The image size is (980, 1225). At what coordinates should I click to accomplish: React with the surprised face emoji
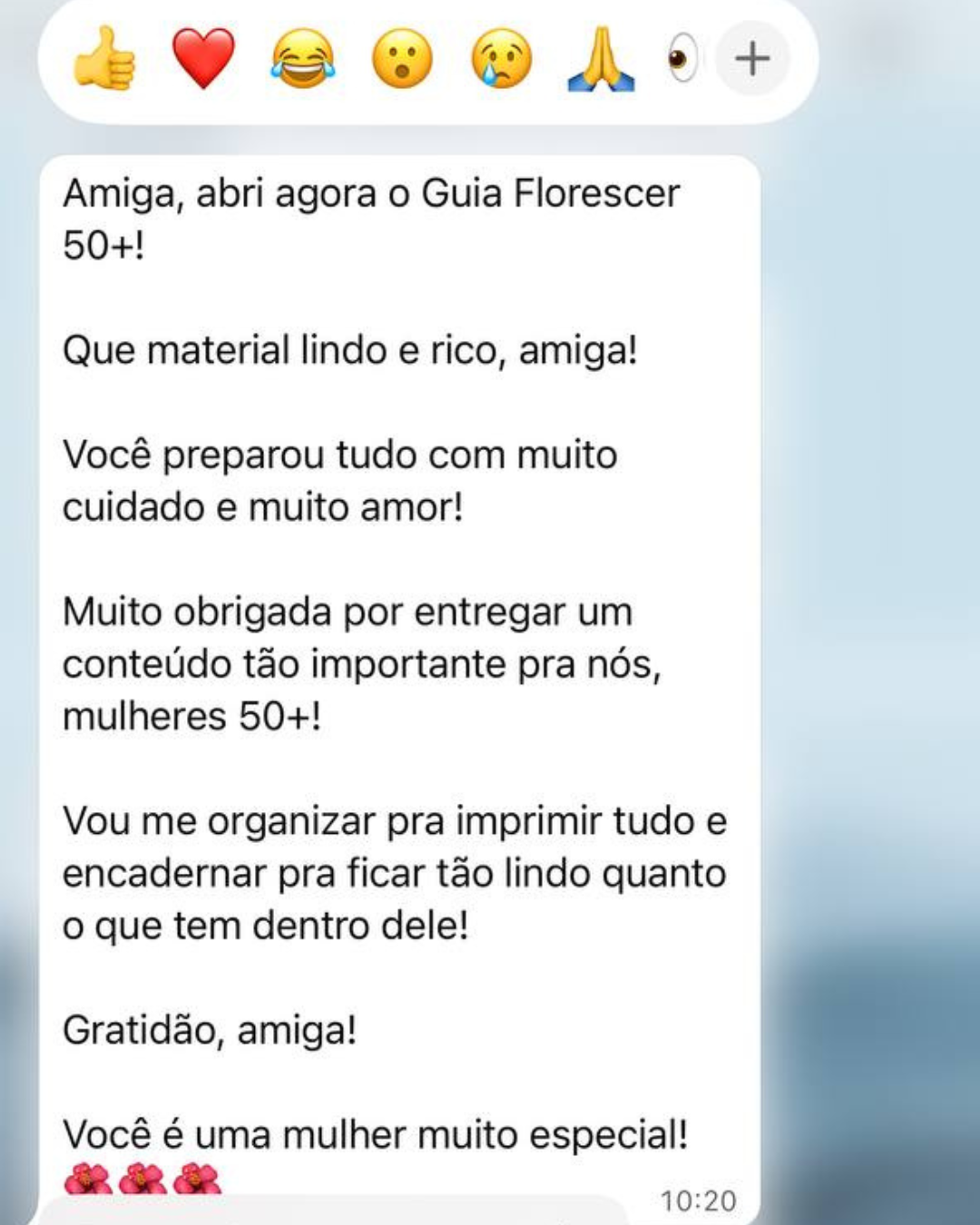pyautogui.click(x=402, y=59)
